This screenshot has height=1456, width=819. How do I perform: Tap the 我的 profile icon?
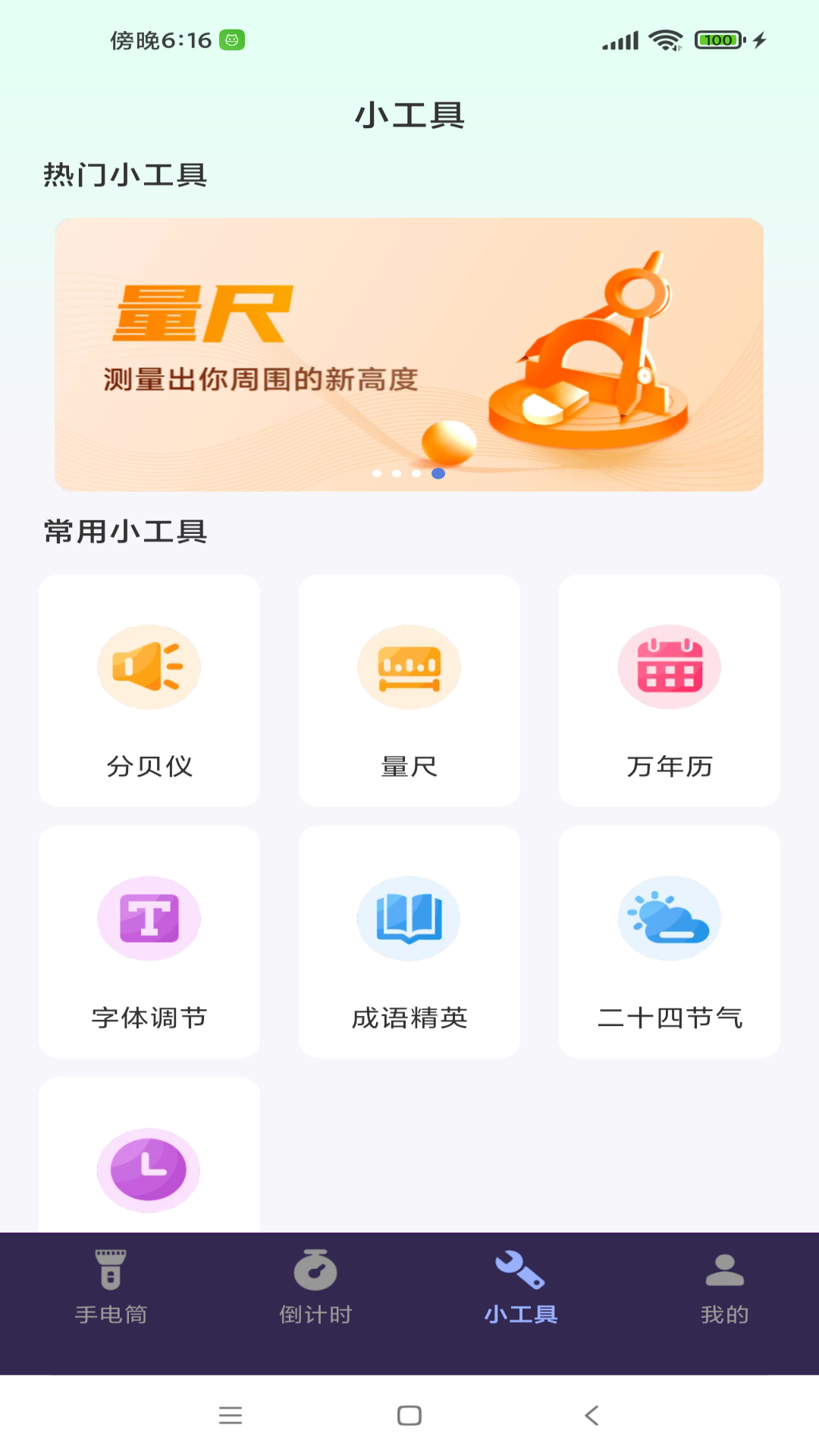[x=724, y=1266]
